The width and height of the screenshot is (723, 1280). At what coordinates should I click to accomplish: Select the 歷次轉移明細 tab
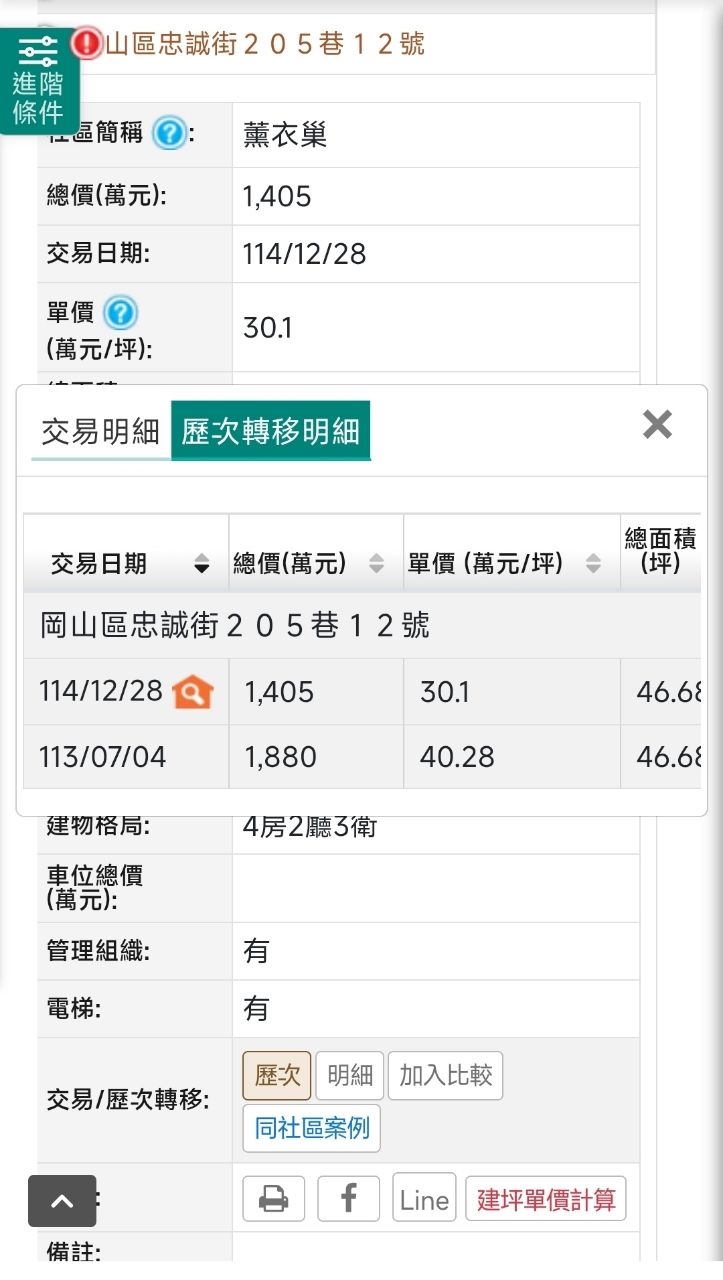(270, 431)
